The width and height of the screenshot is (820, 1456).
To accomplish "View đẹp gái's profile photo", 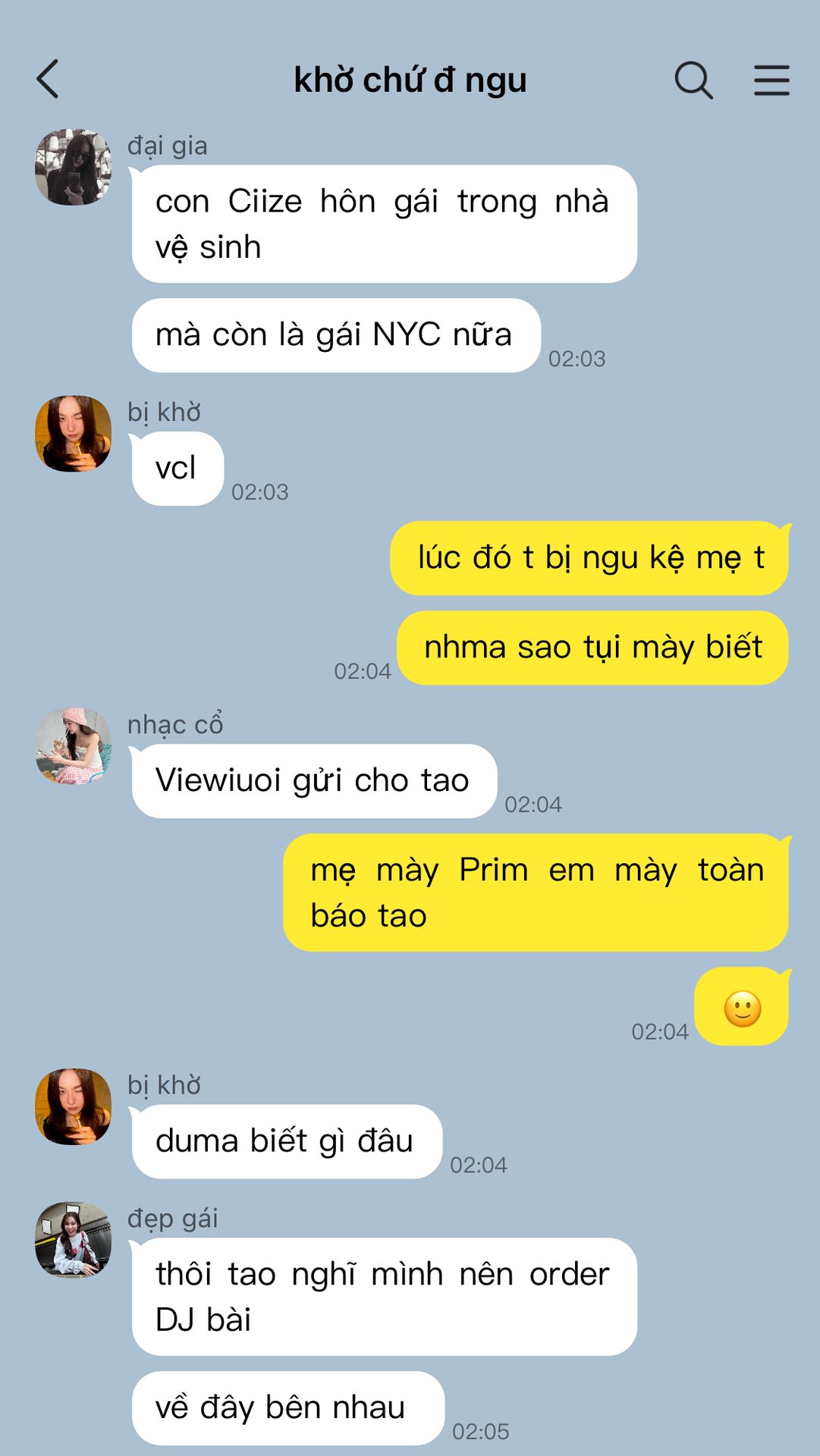I will coord(74,1240).
